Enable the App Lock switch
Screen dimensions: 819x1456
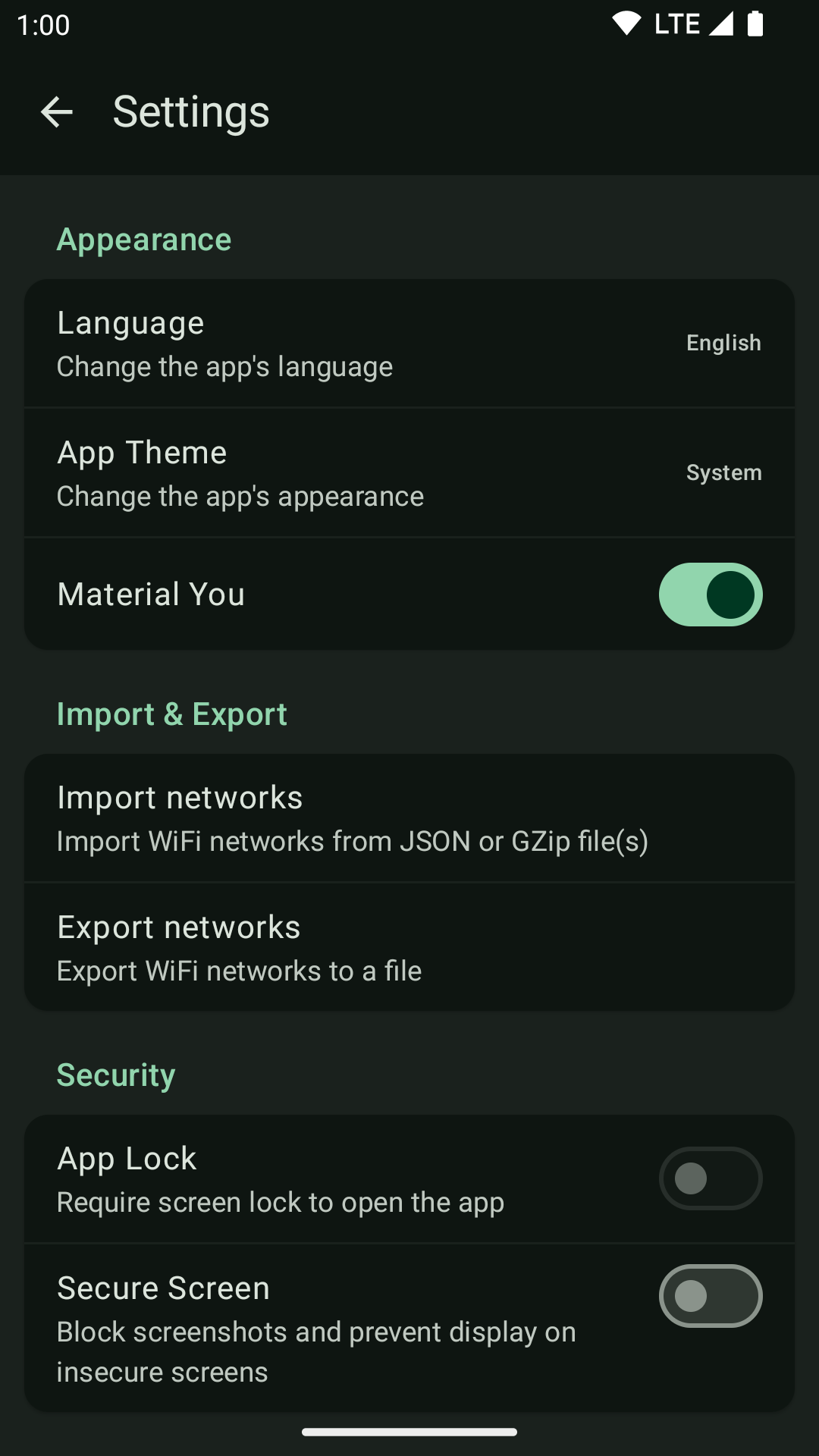click(x=710, y=1178)
